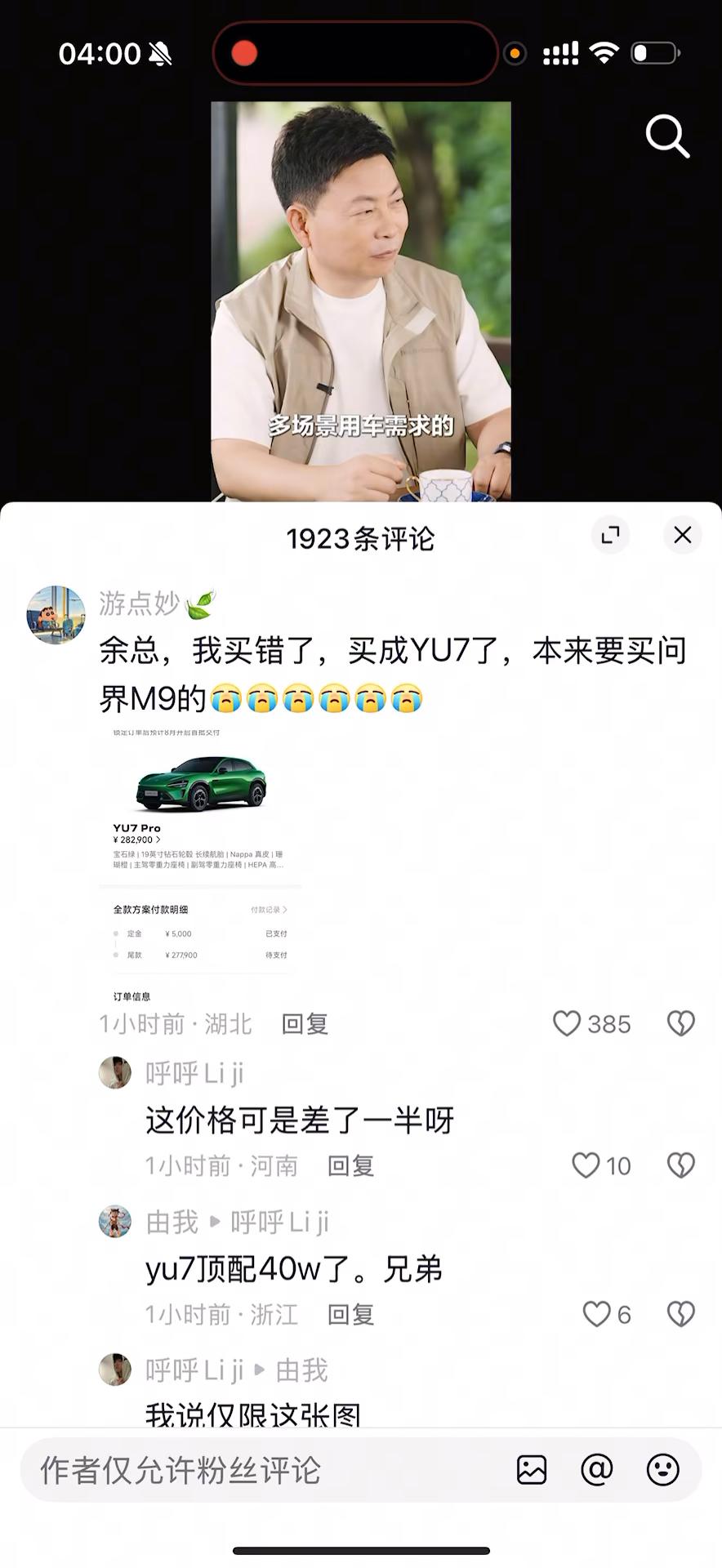Reply to 游点妙's comment
The image size is (722, 1568).
pyautogui.click(x=305, y=1024)
